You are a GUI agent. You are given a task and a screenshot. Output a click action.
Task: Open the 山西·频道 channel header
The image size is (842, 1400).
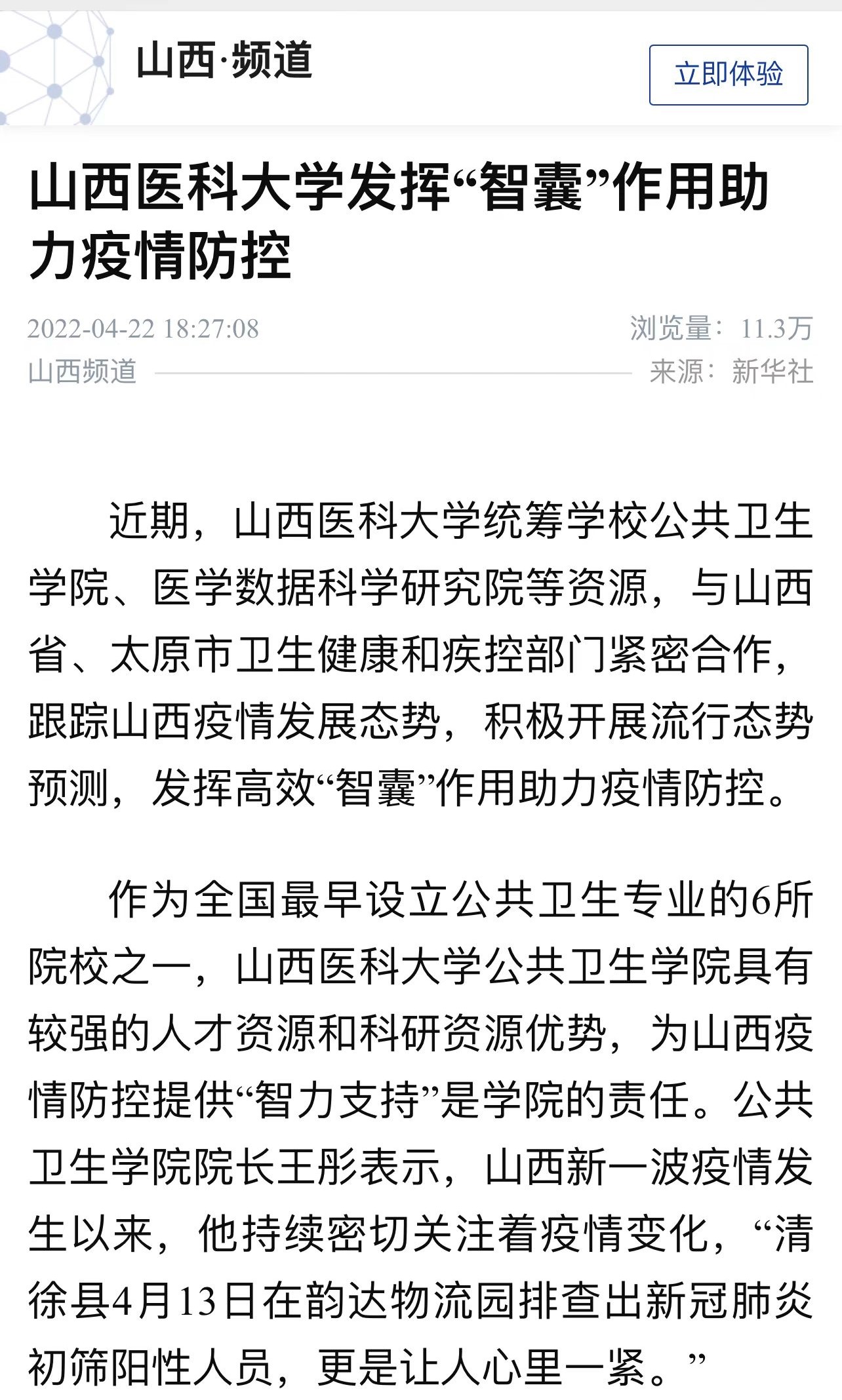pos(224,61)
